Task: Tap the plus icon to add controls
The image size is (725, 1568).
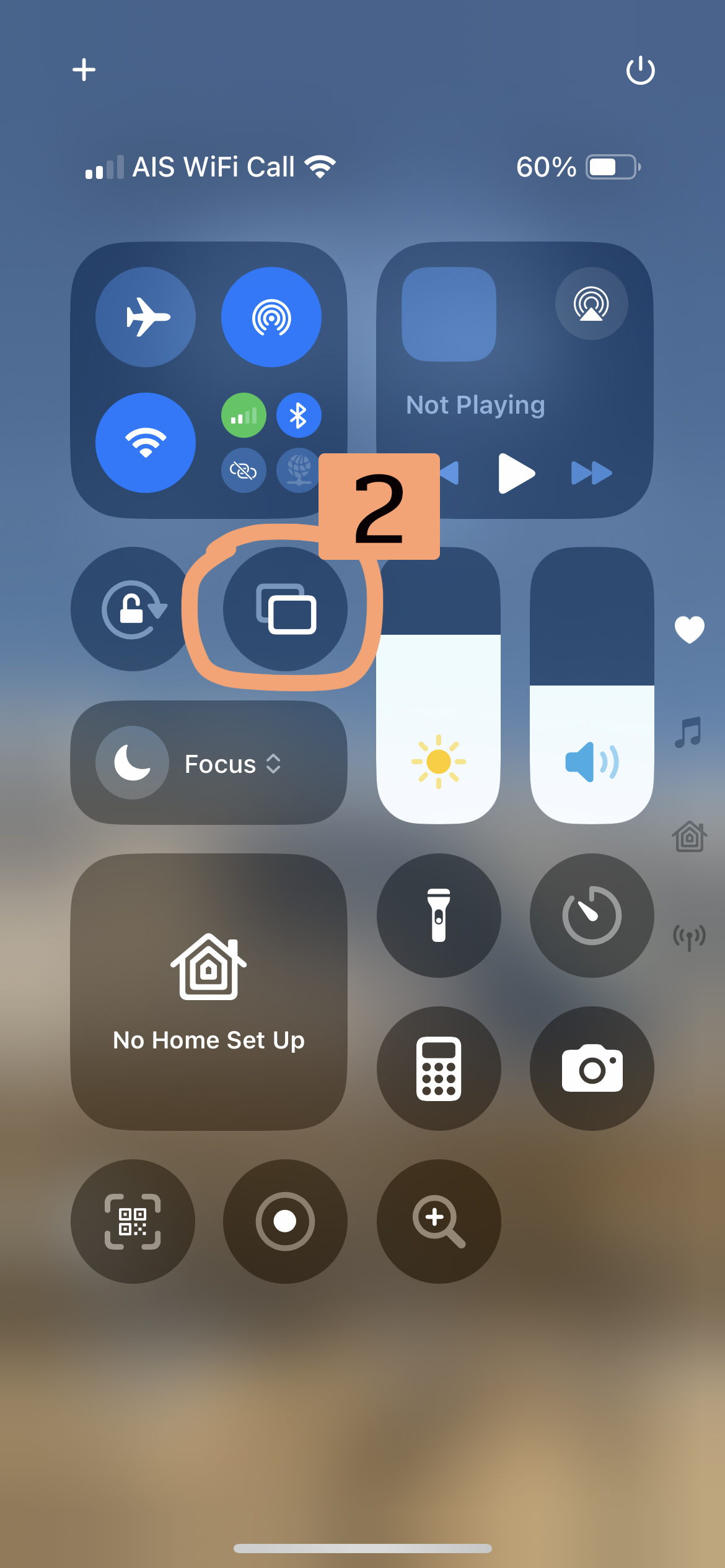Action: pyautogui.click(x=84, y=69)
